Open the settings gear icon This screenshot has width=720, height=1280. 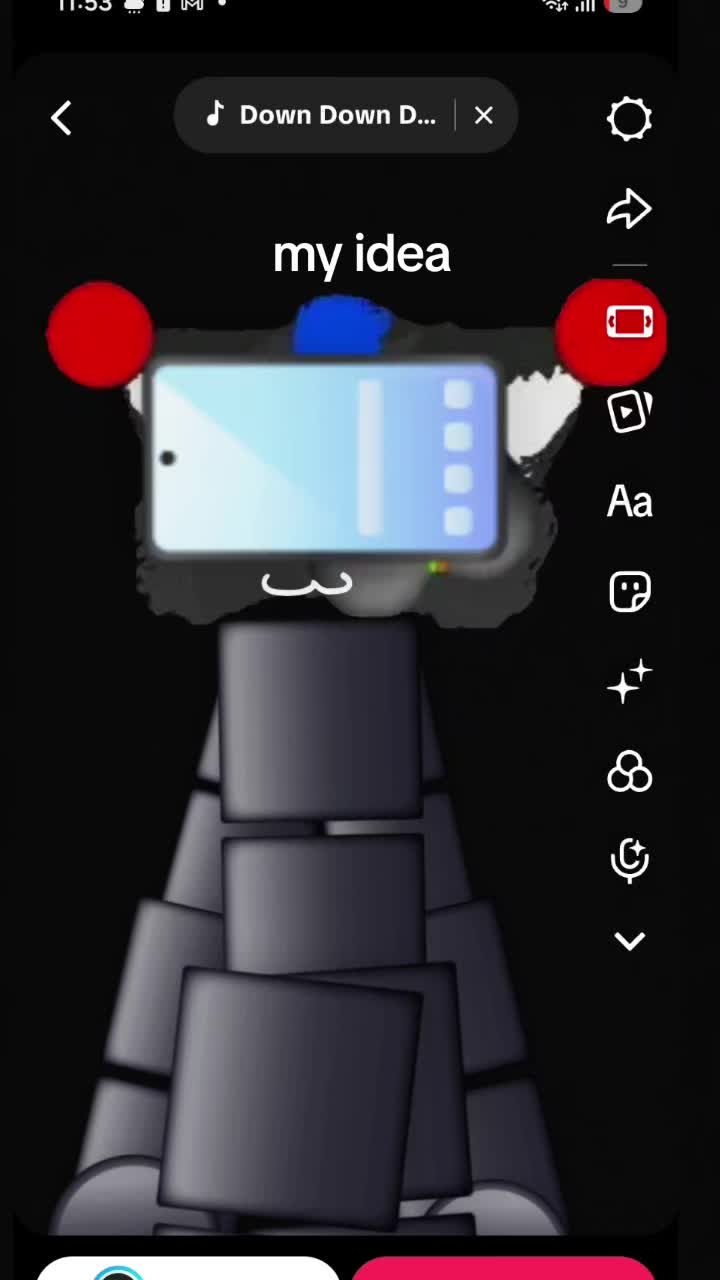point(630,119)
